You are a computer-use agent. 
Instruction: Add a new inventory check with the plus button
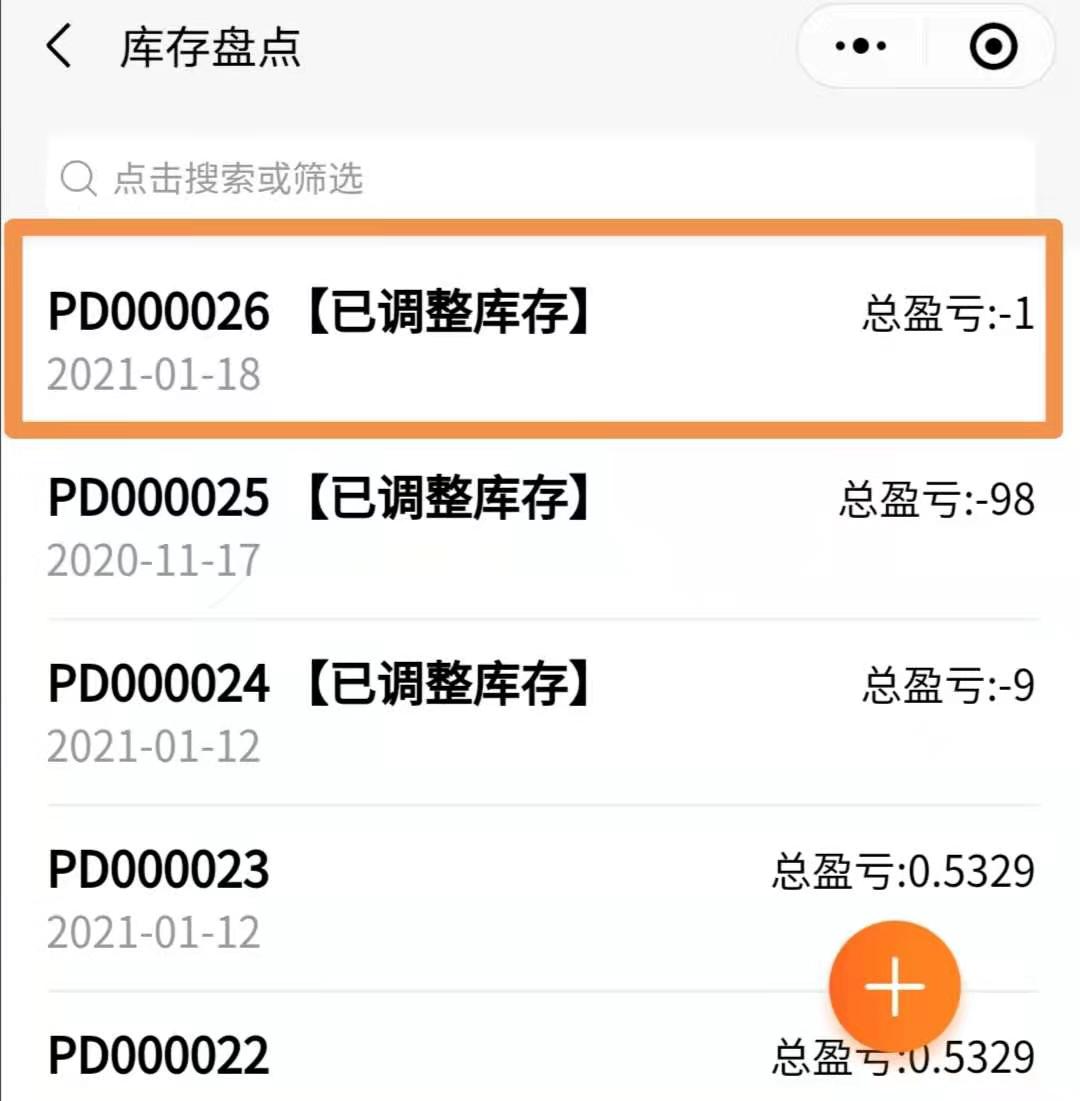tap(894, 986)
